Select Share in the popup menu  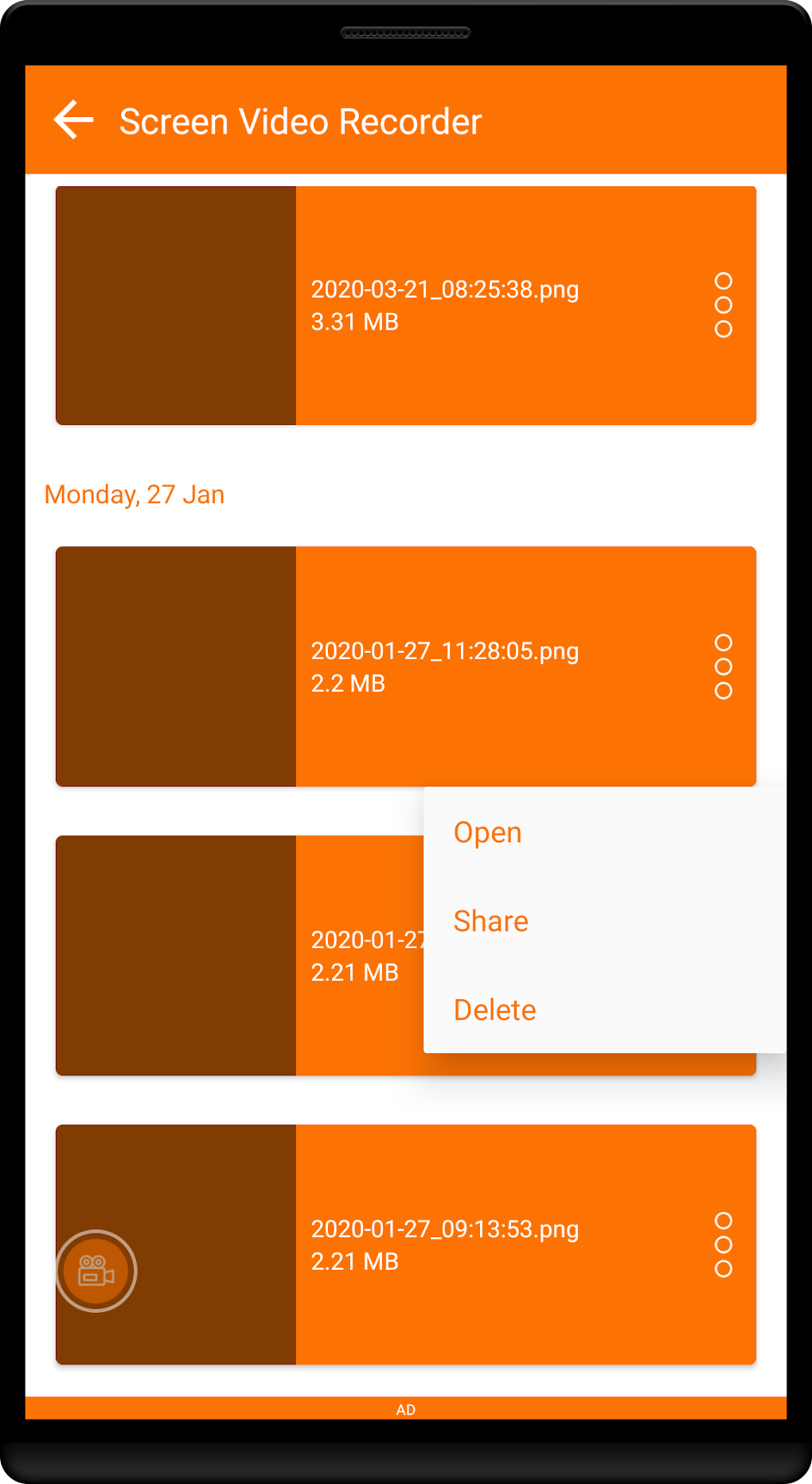[490, 921]
